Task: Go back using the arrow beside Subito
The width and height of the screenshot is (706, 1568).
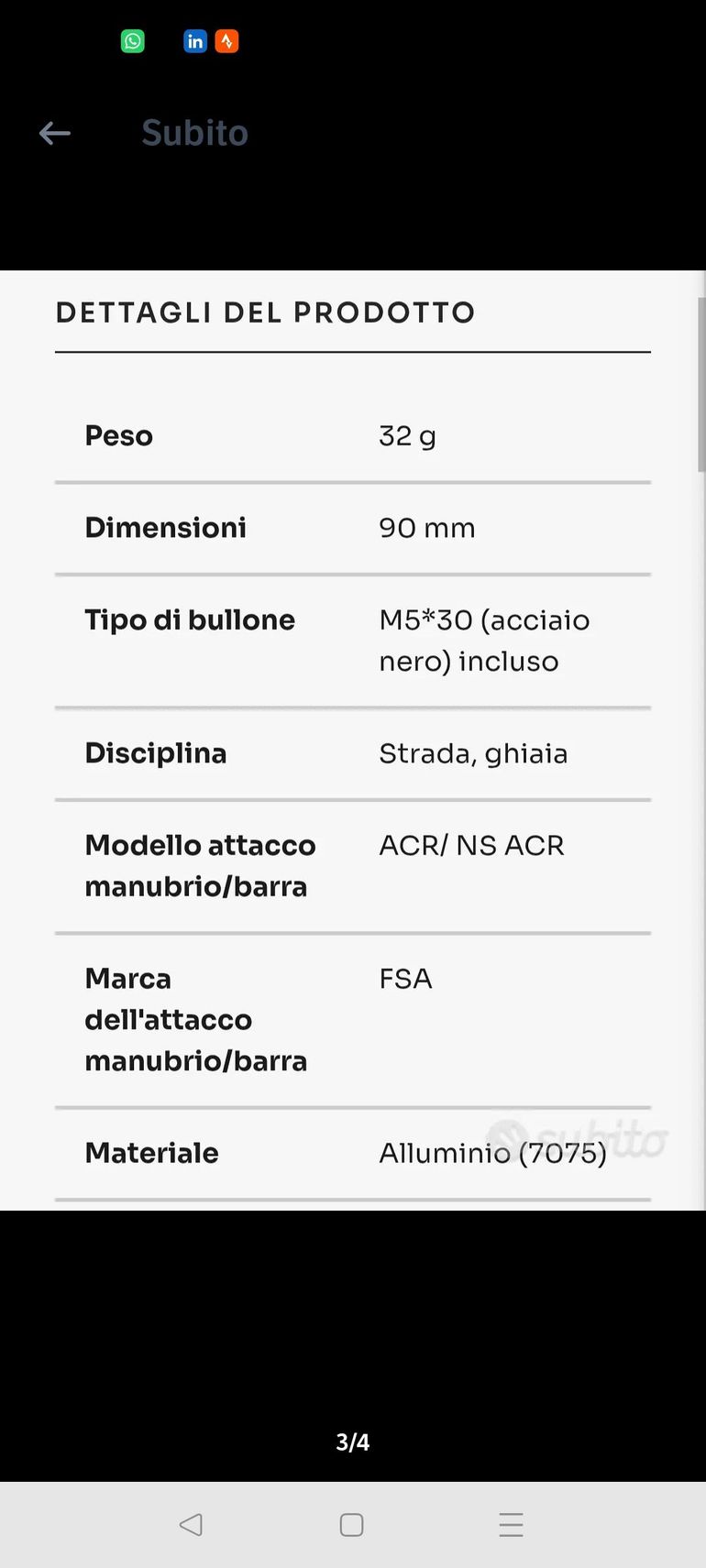Action: (55, 134)
